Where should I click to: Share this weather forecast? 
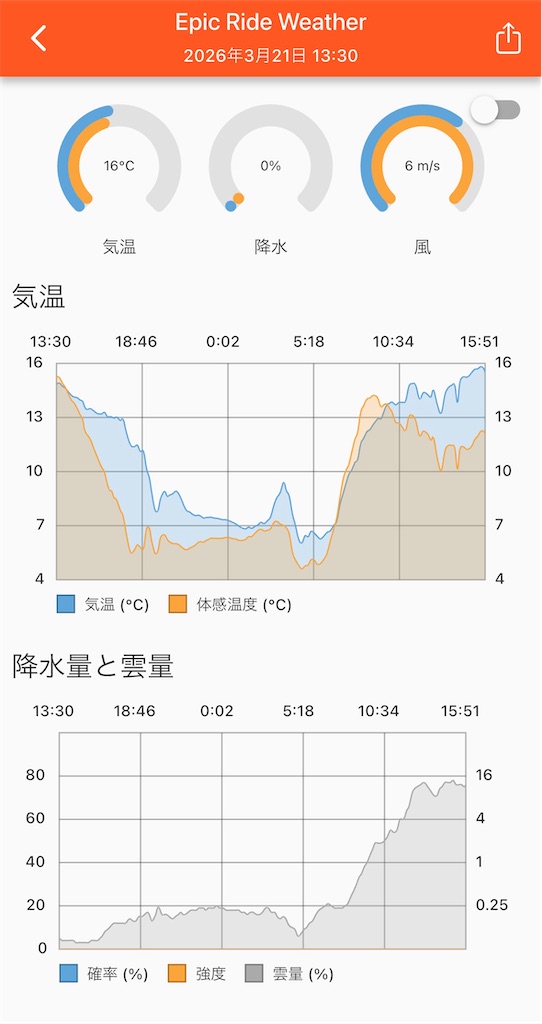(508, 38)
